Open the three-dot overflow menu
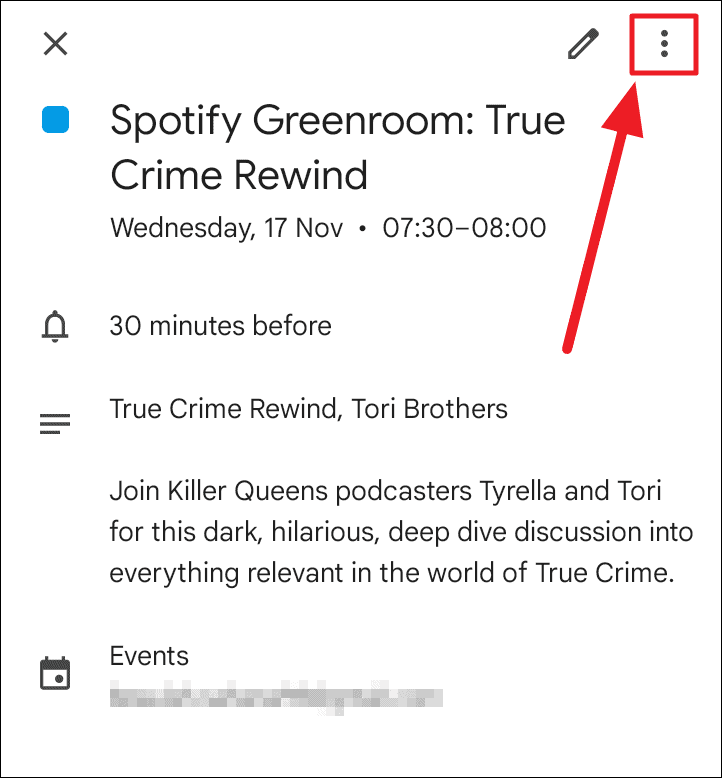722x778 pixels. pyautogui.click(x=663, y=44)
